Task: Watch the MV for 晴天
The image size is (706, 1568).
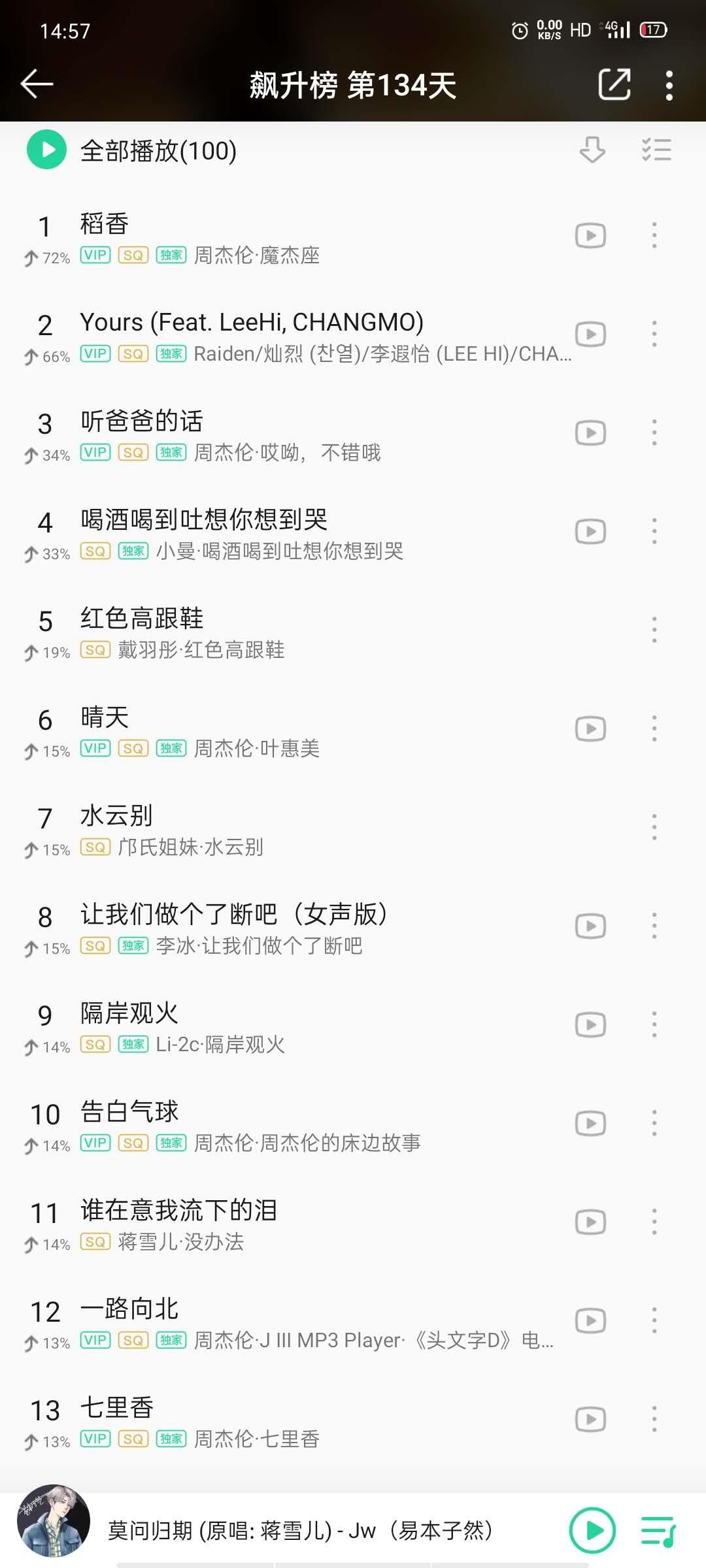Action: point(590,728)
